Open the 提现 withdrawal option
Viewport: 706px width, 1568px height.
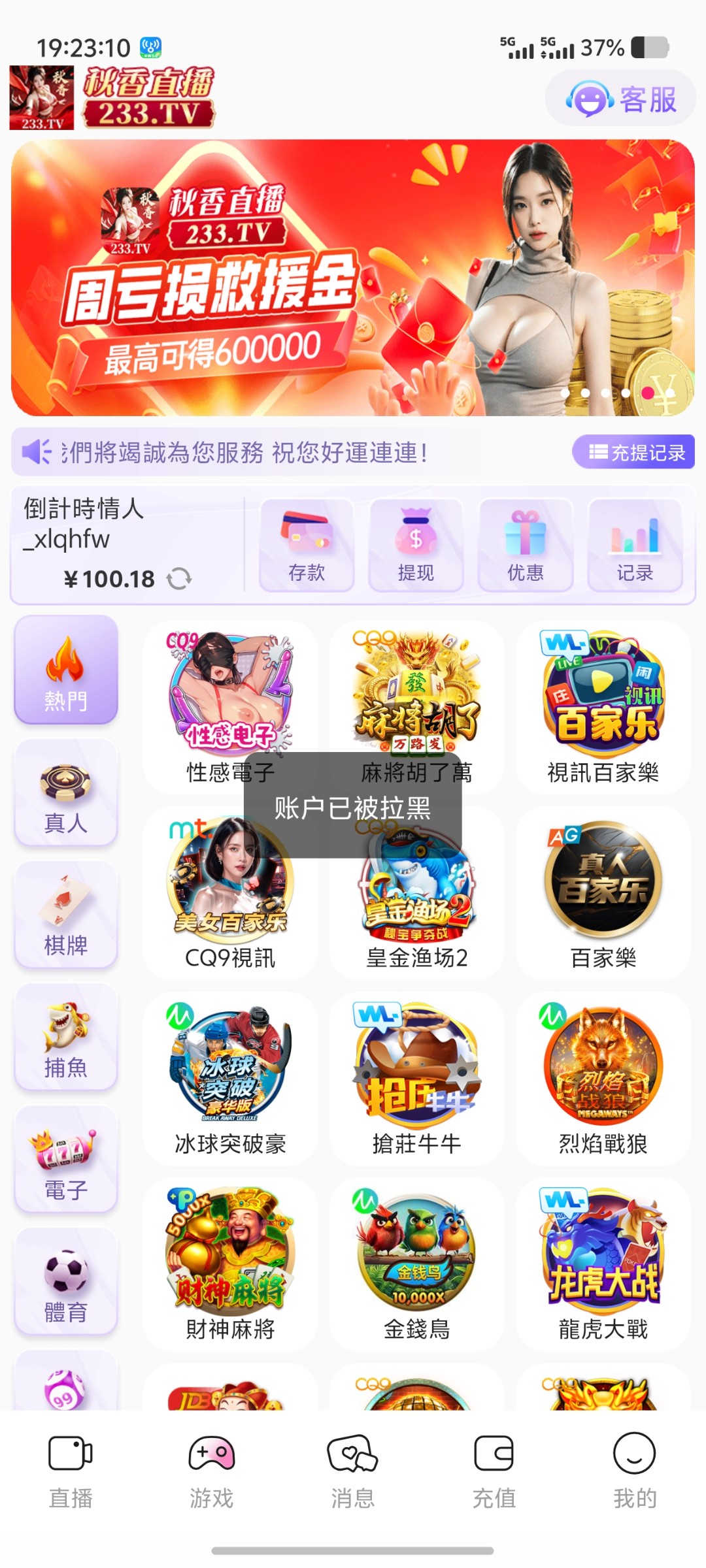point(416,546)
